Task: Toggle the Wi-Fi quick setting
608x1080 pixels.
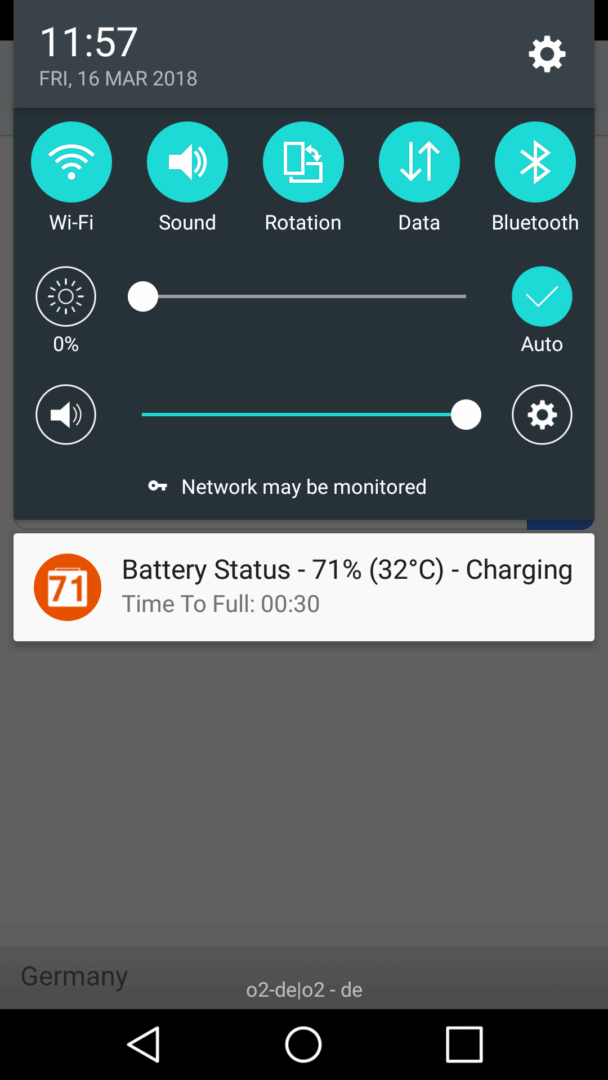Action: [x=72, y=162]
